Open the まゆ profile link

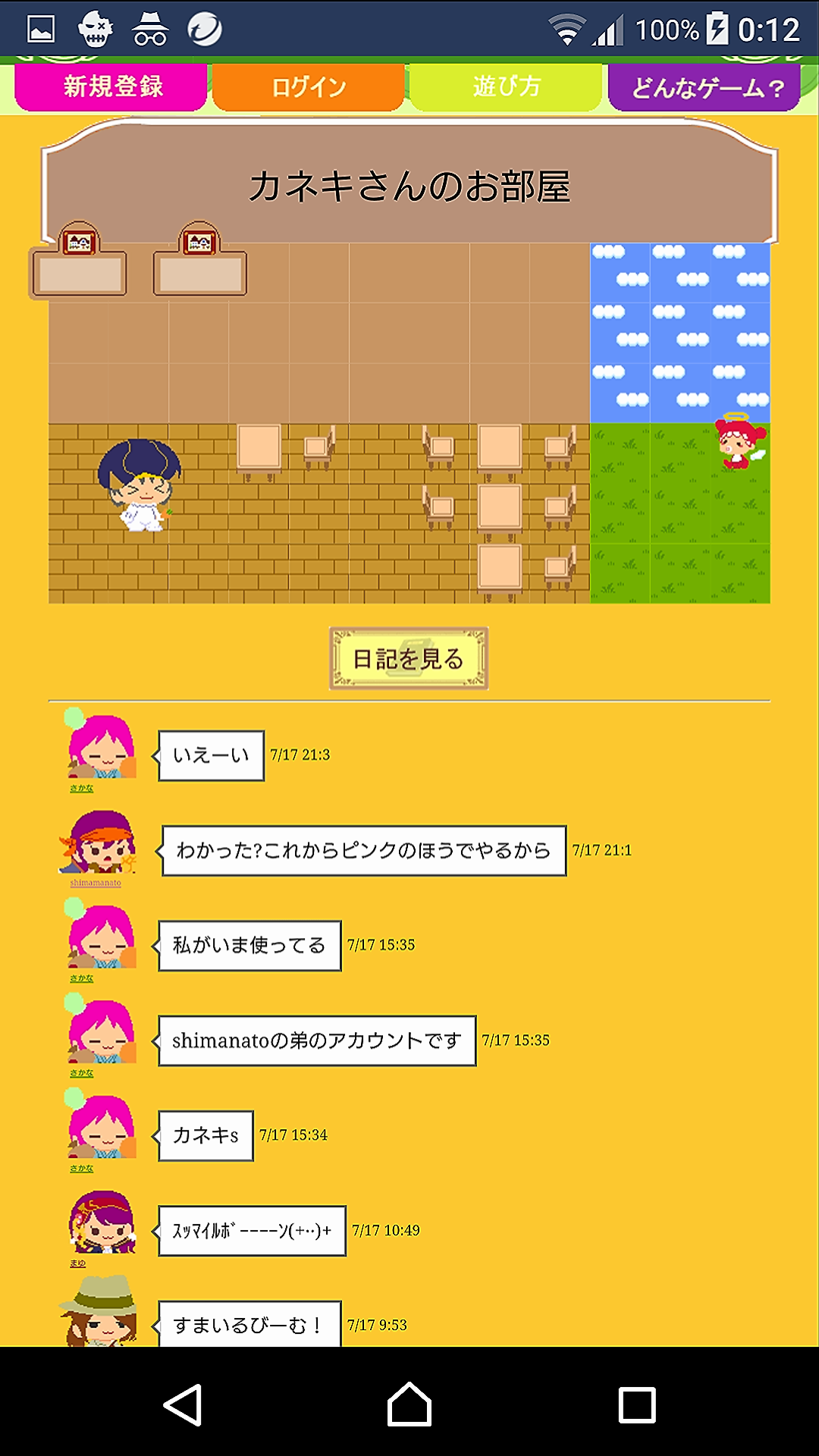tap(78, 1263)
